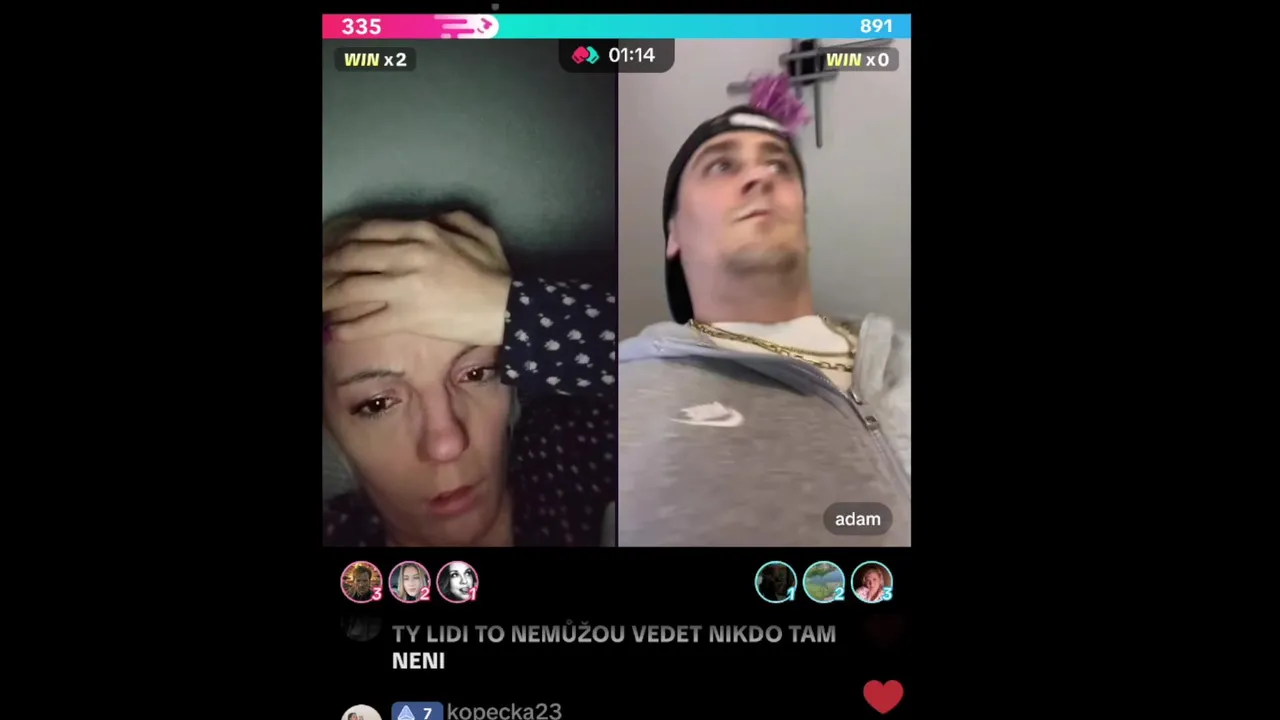Image resolution: width=1280 pixels, height=720 pixels.
Task: Open the left team's rank 2 gifter avatar
Action: point(409,582)
